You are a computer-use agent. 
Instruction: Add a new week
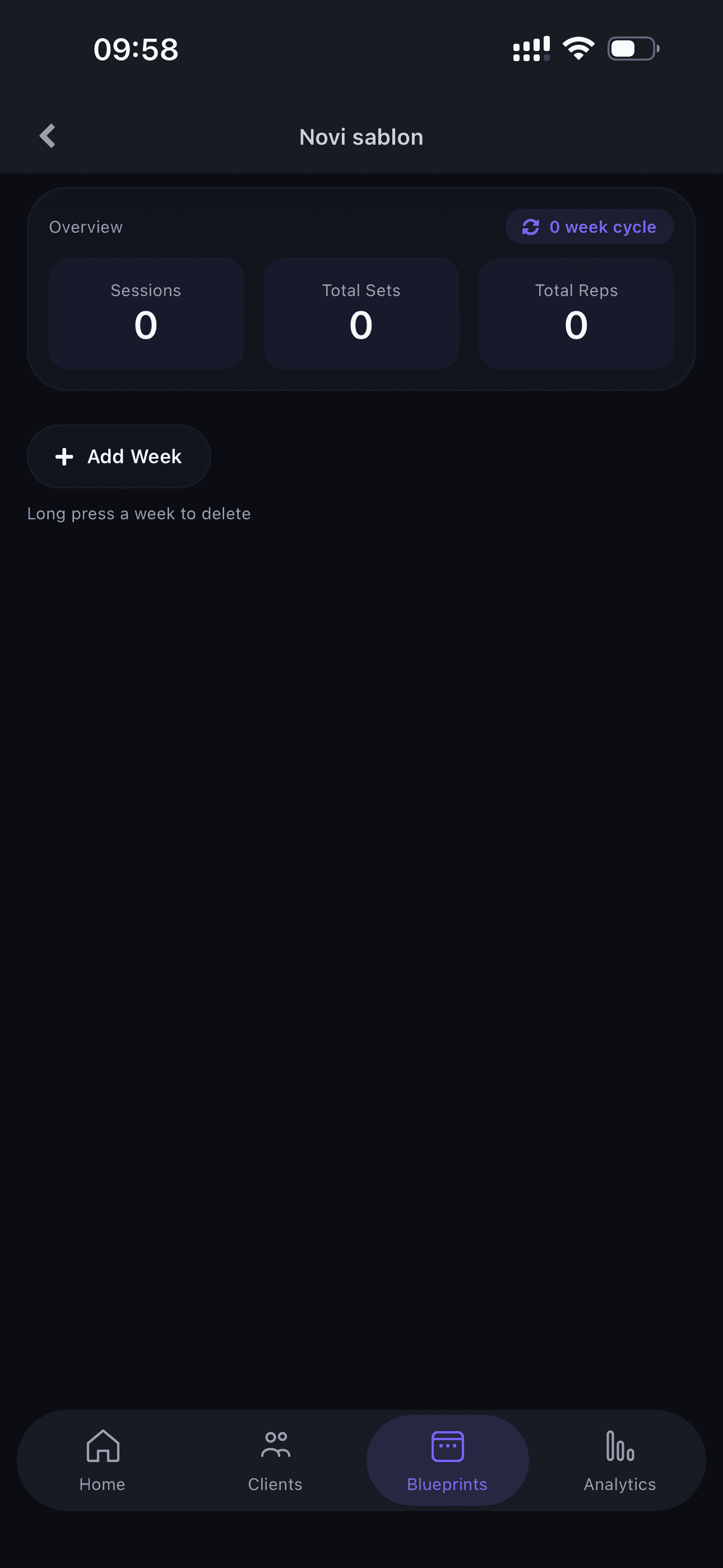point(119,456)
